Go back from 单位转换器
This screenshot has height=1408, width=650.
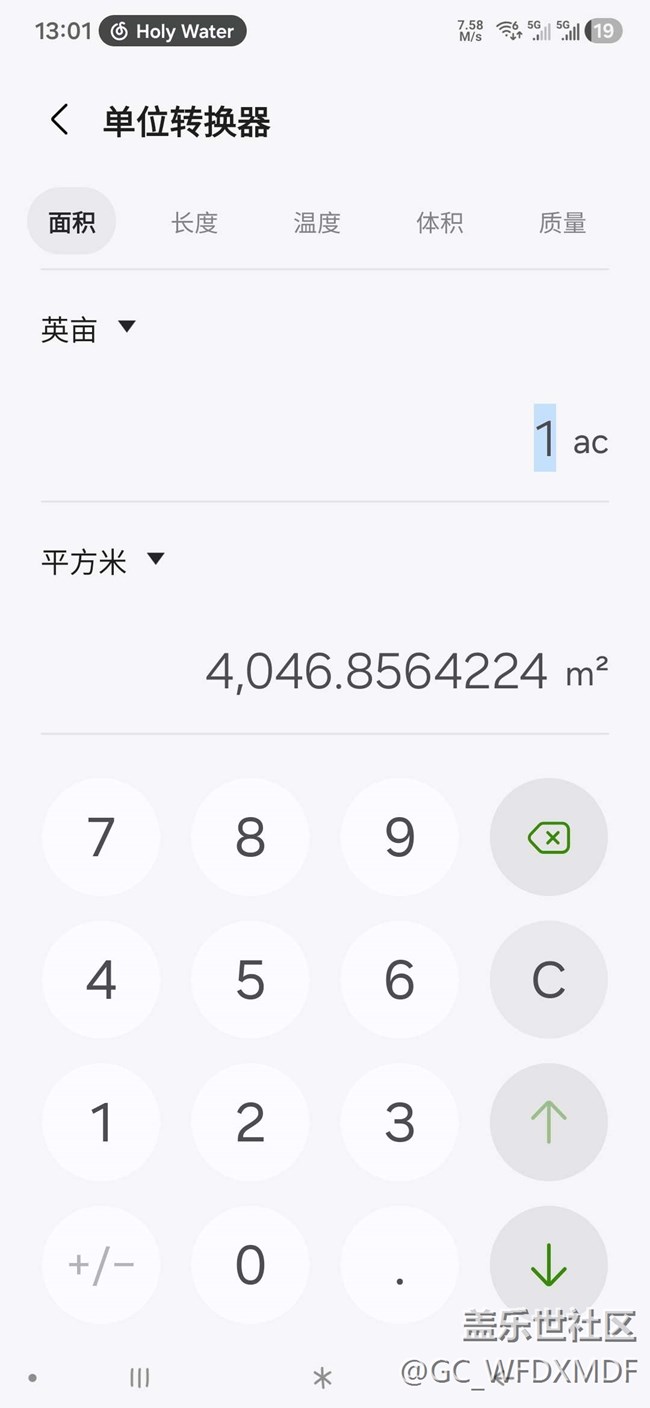pyautogui.click(x=60, y=121)
